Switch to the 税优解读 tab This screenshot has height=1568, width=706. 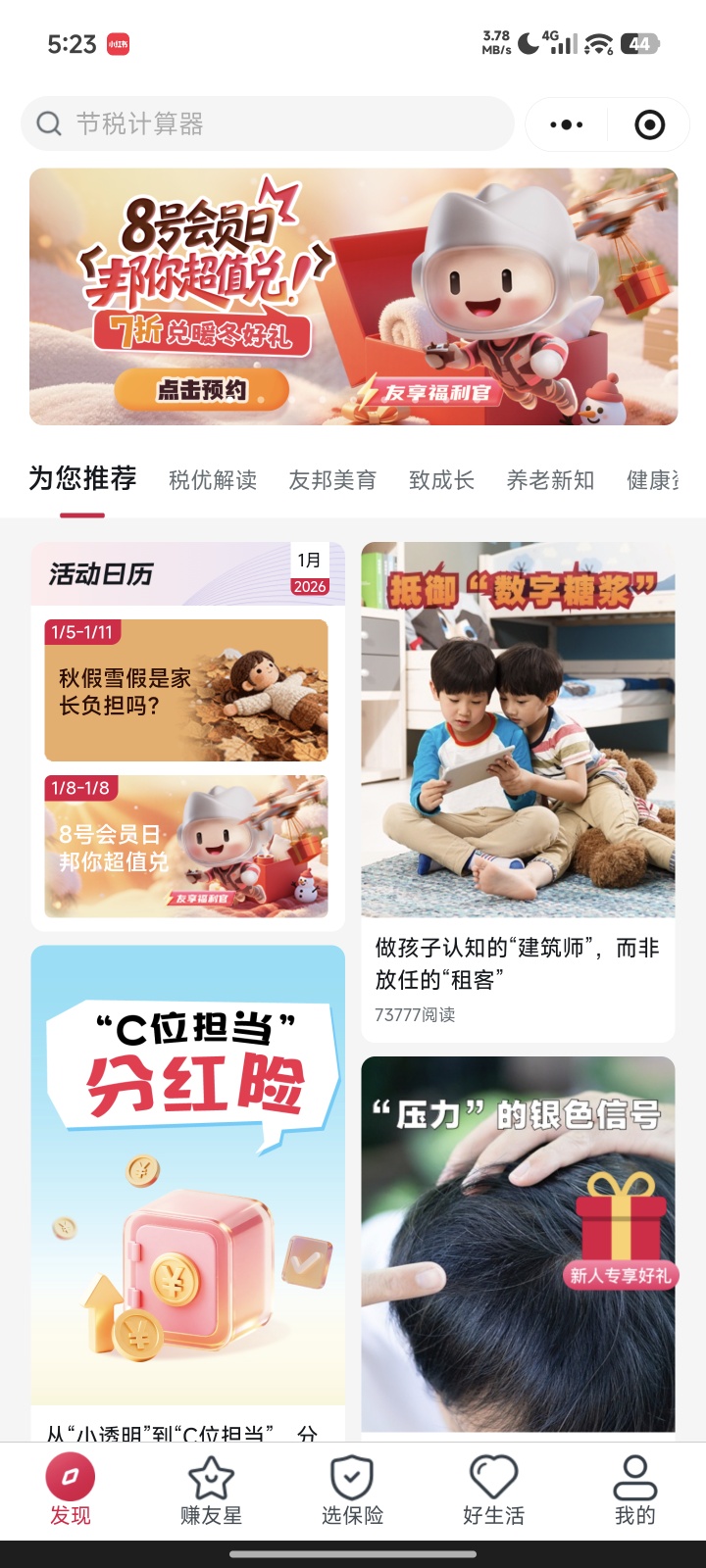point(213,480)
